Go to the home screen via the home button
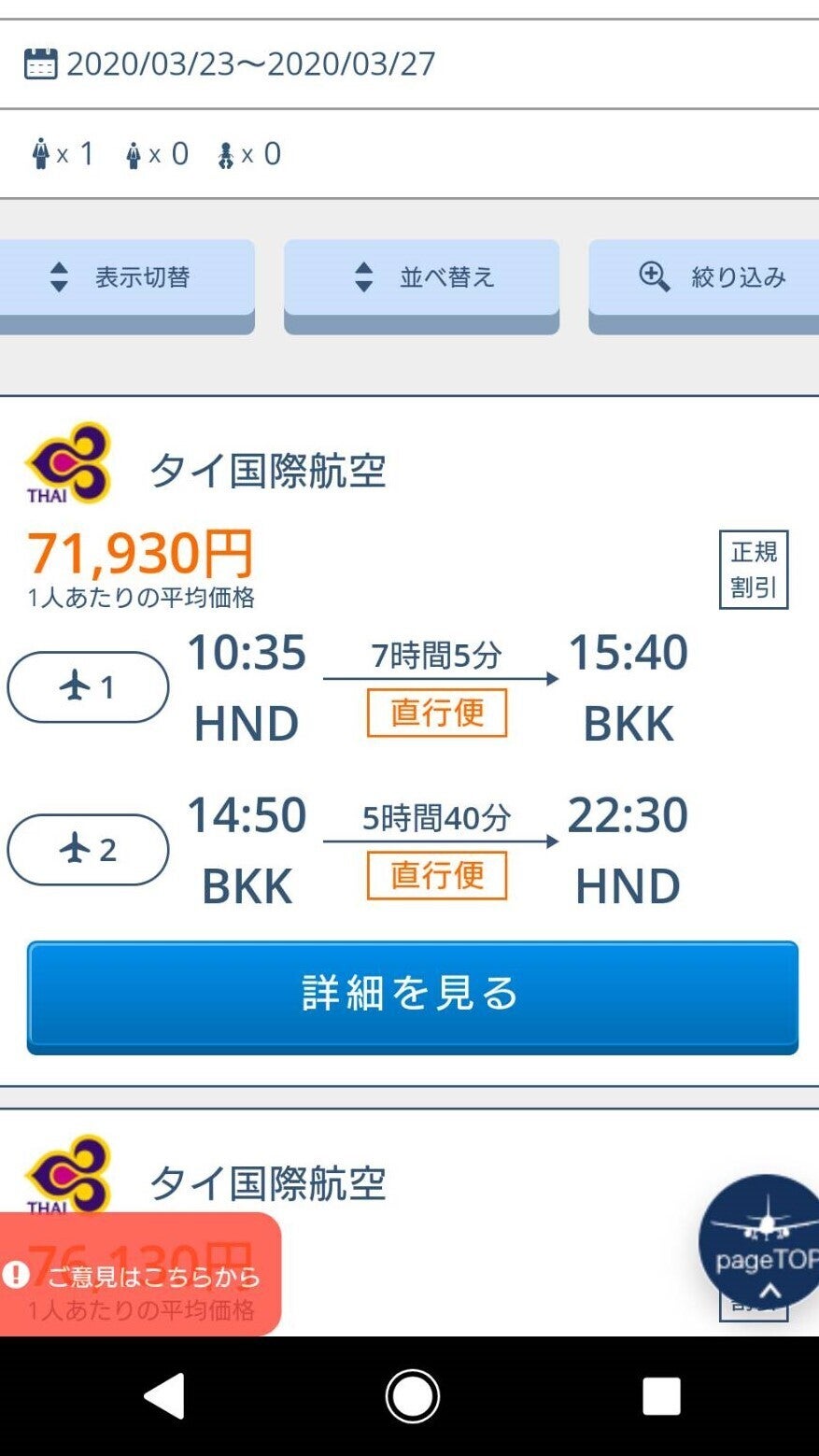This screenshot has width=819, height=1456. coord(412,1397)
